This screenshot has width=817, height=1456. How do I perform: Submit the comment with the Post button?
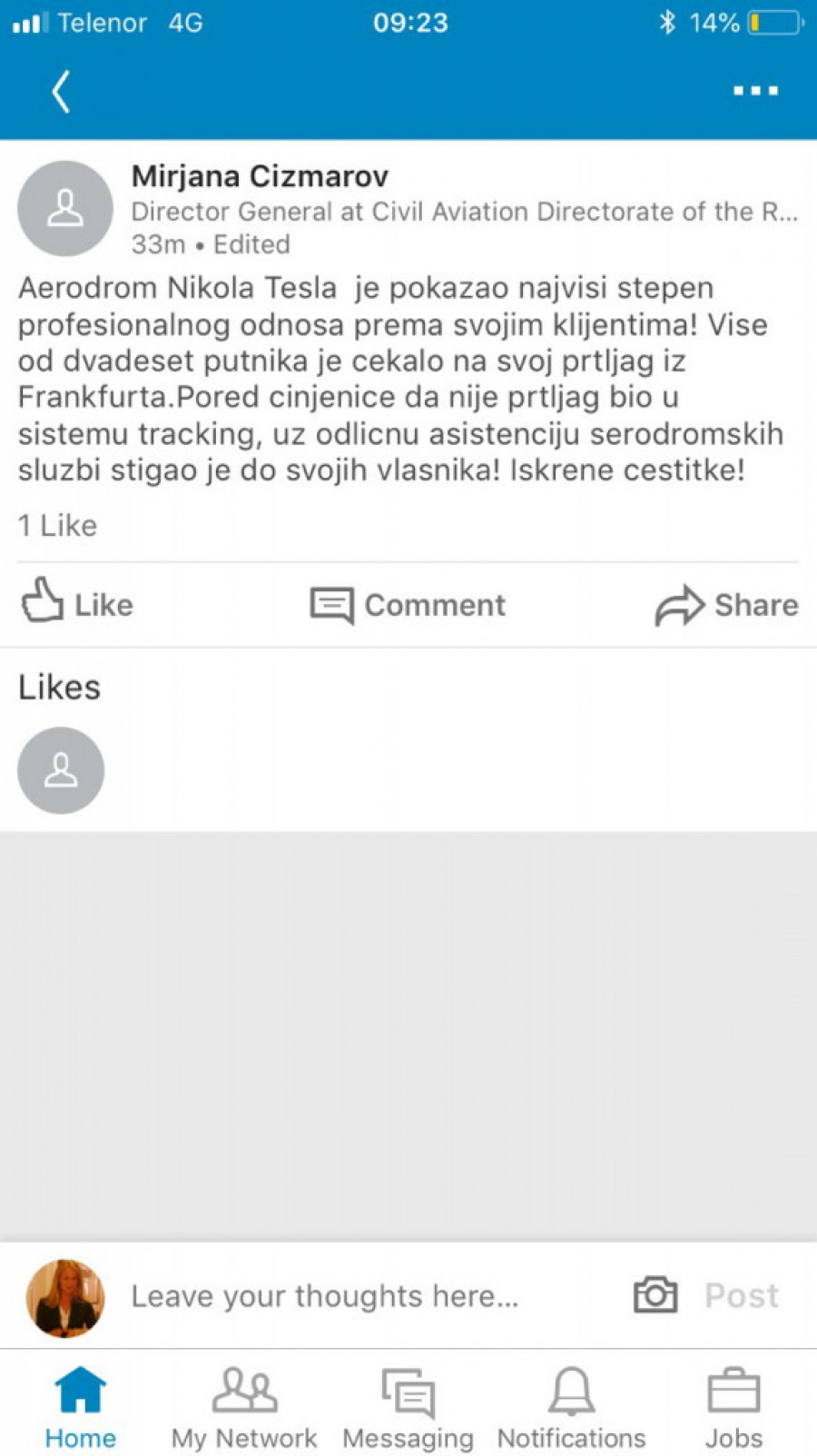[x=742, y=1296]
